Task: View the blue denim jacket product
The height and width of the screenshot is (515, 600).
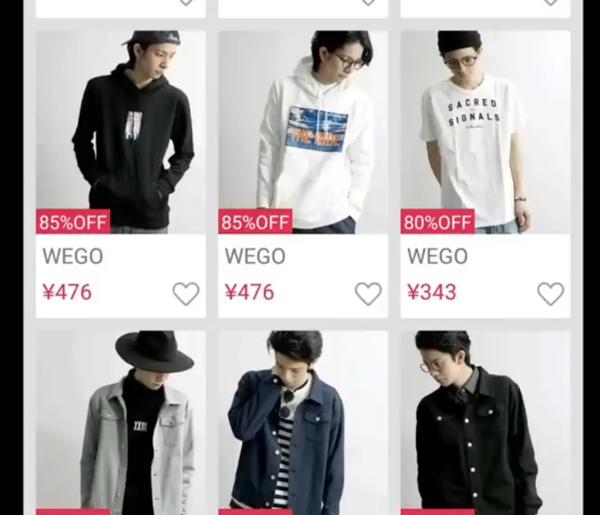Action: tap(302, 425)
